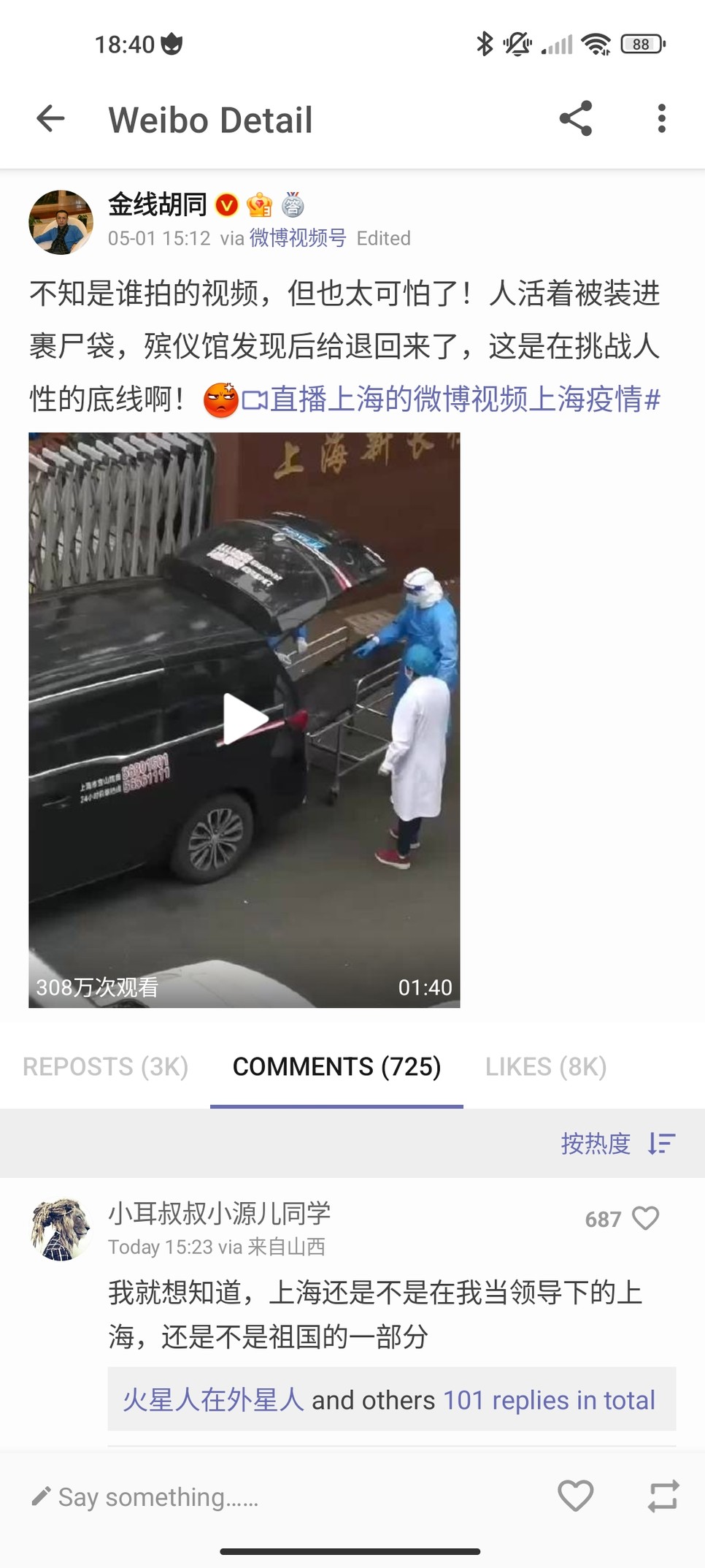Like 小耳叔叔小源儿同学's comment
Image resolution: width=705 pixels, height=1568 pixels.
pos(645,1218)
